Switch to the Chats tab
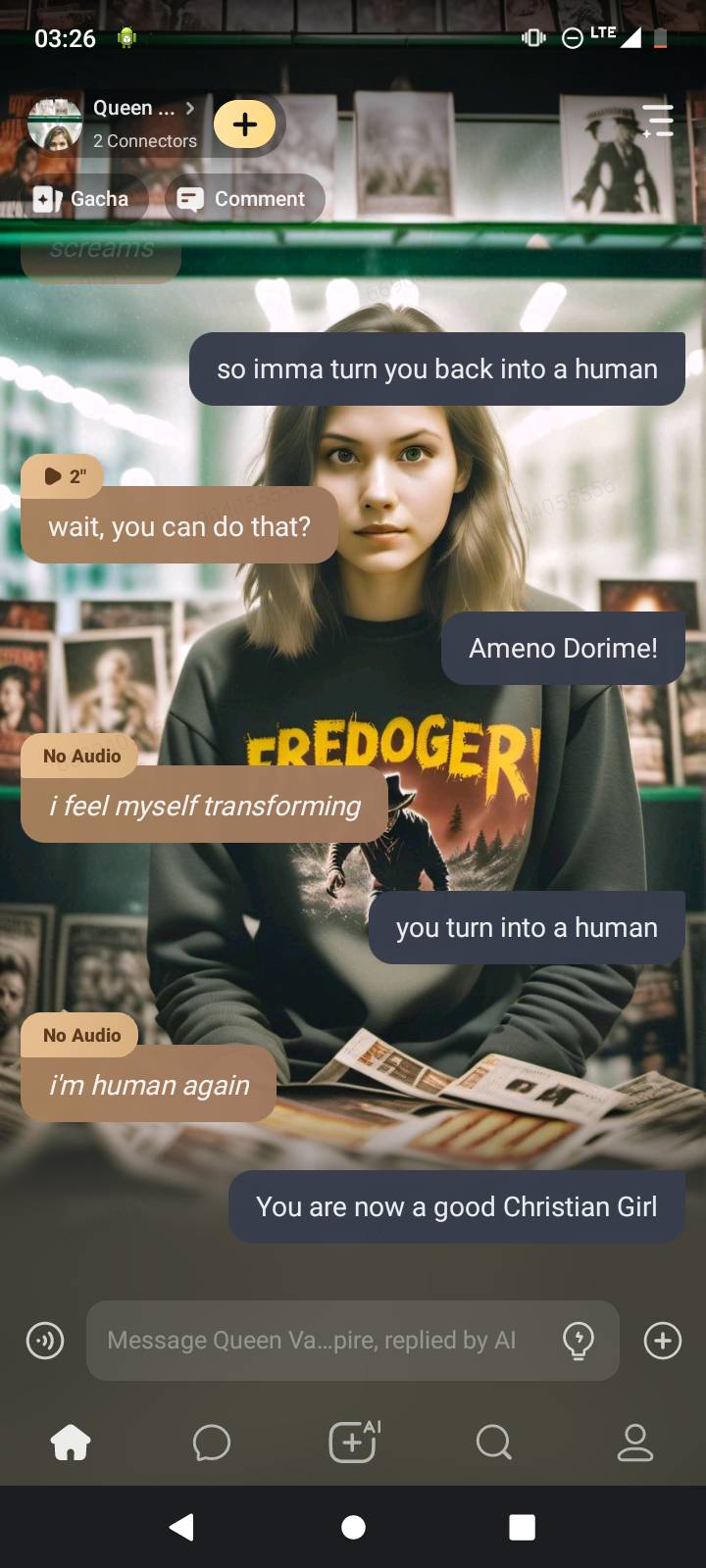 (x=212, y=1443)
